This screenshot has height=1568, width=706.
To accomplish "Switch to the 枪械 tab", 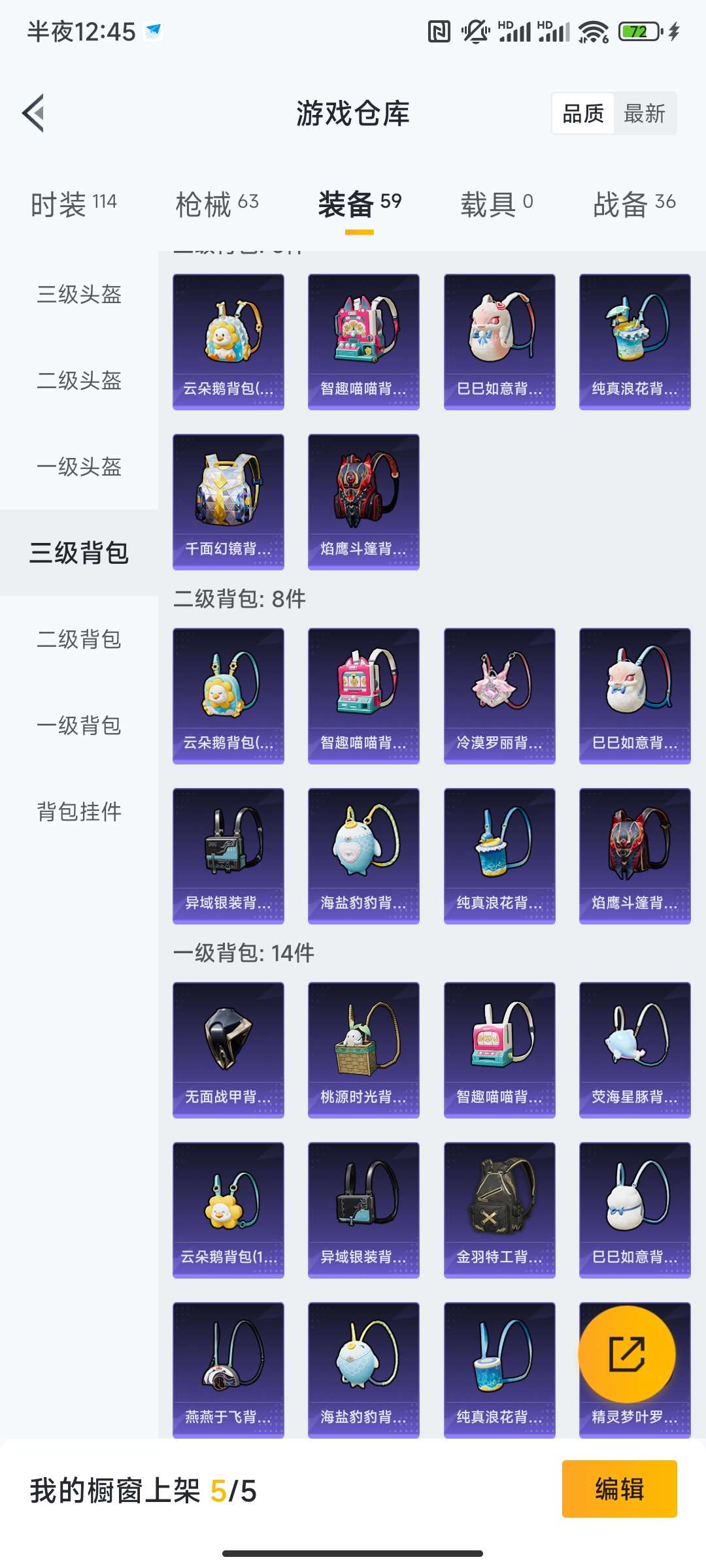I will (x=216, y=204).
